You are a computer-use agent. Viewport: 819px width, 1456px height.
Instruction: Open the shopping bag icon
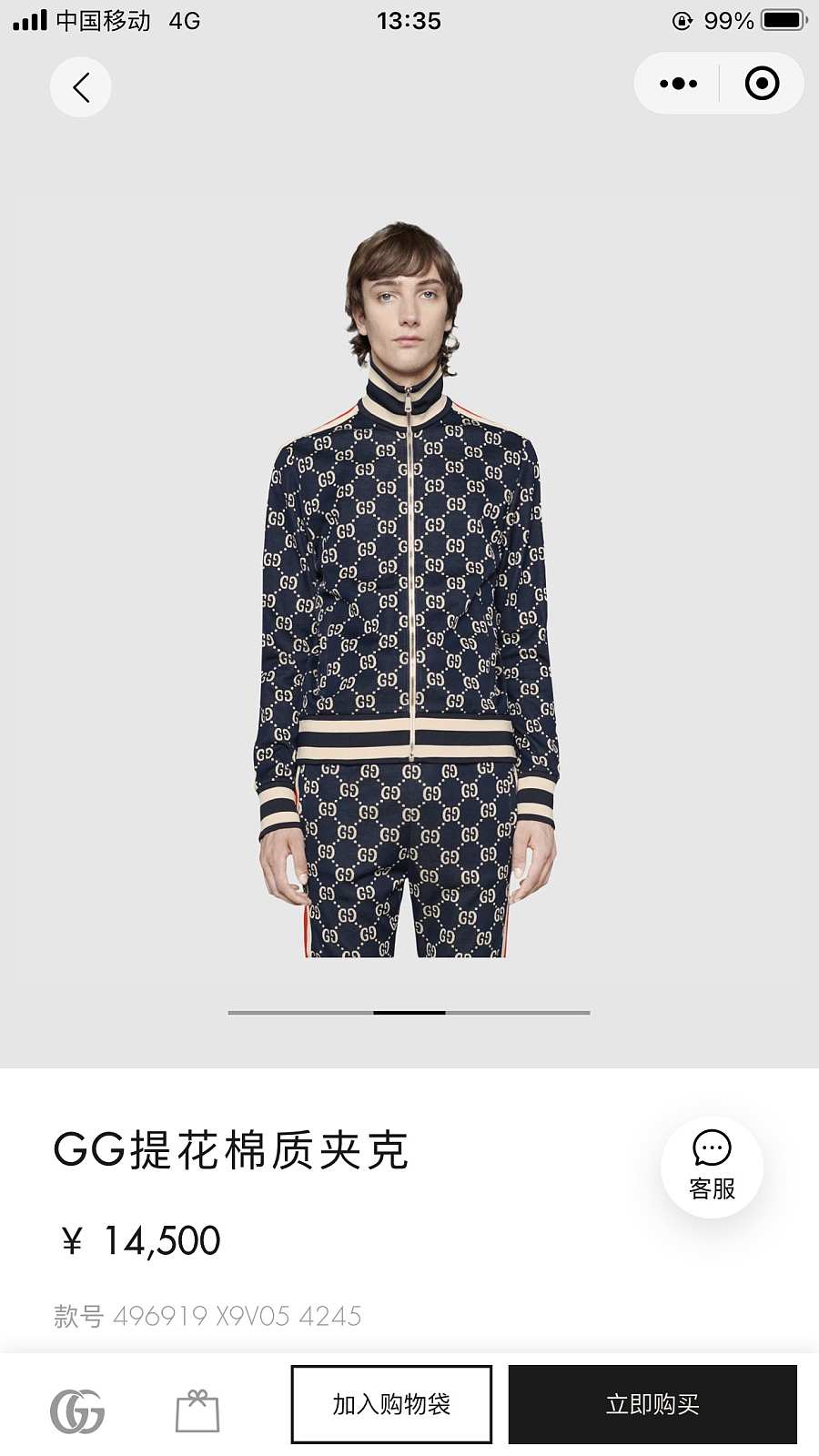197,1411
